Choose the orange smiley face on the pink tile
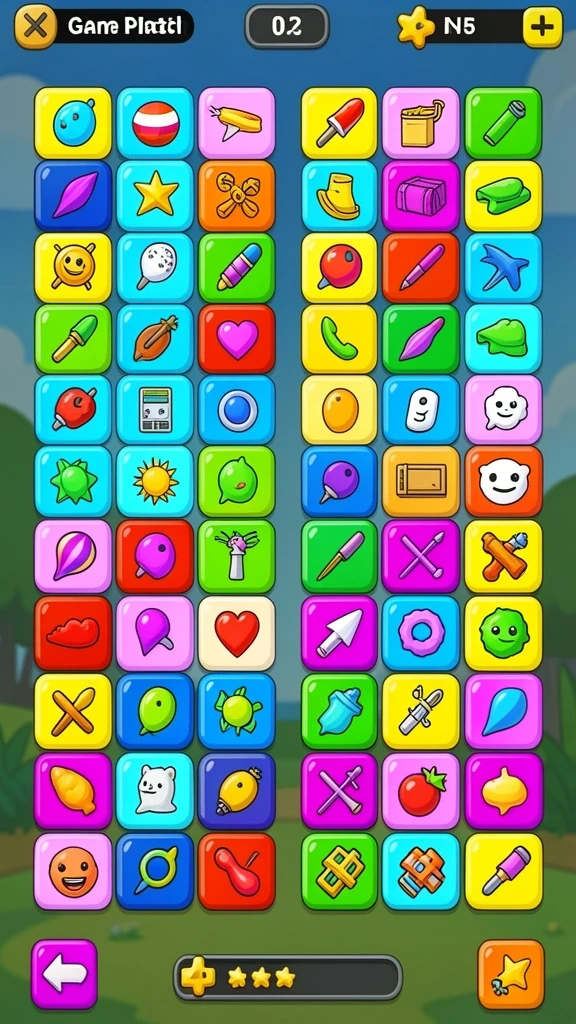576x1024 pixels. click(73, 871)
